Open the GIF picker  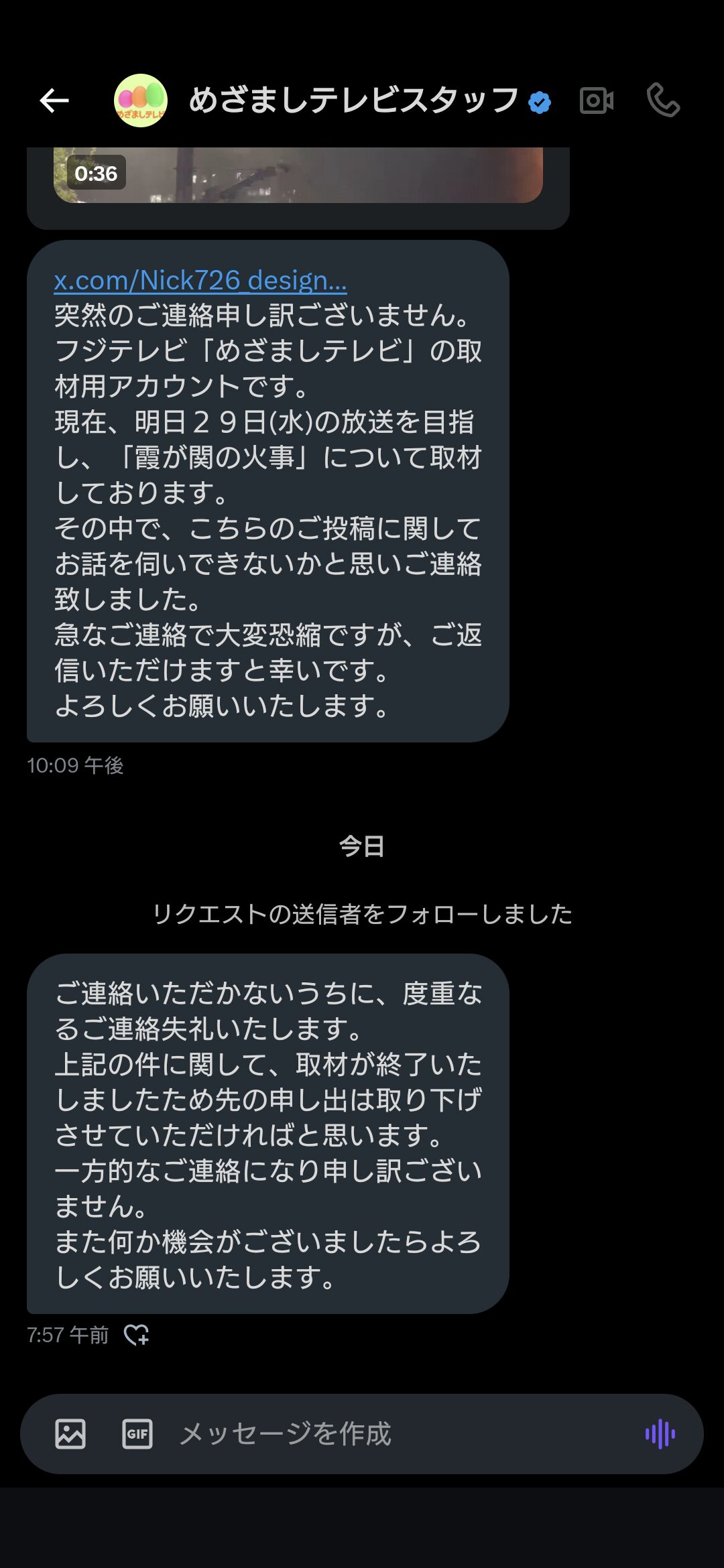[137, 1434]
